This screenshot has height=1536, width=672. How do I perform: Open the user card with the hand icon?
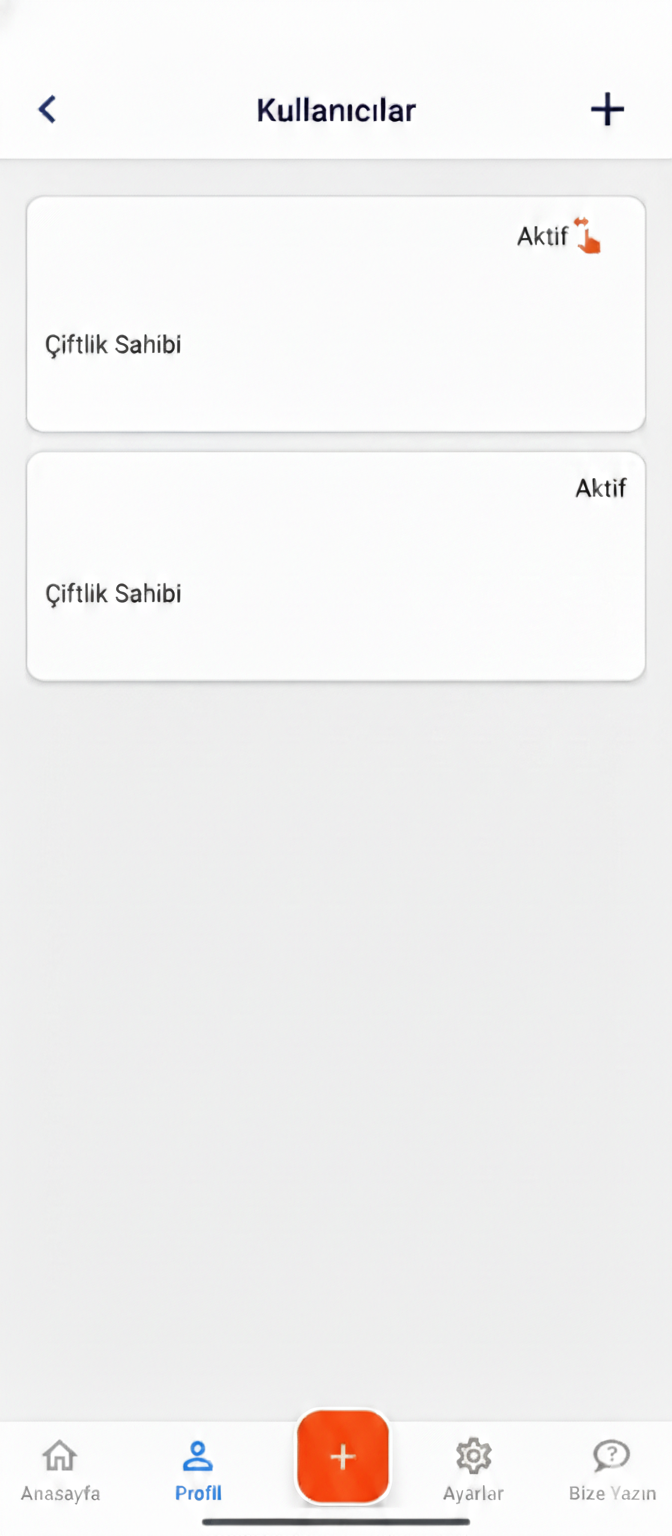[335, 314]
